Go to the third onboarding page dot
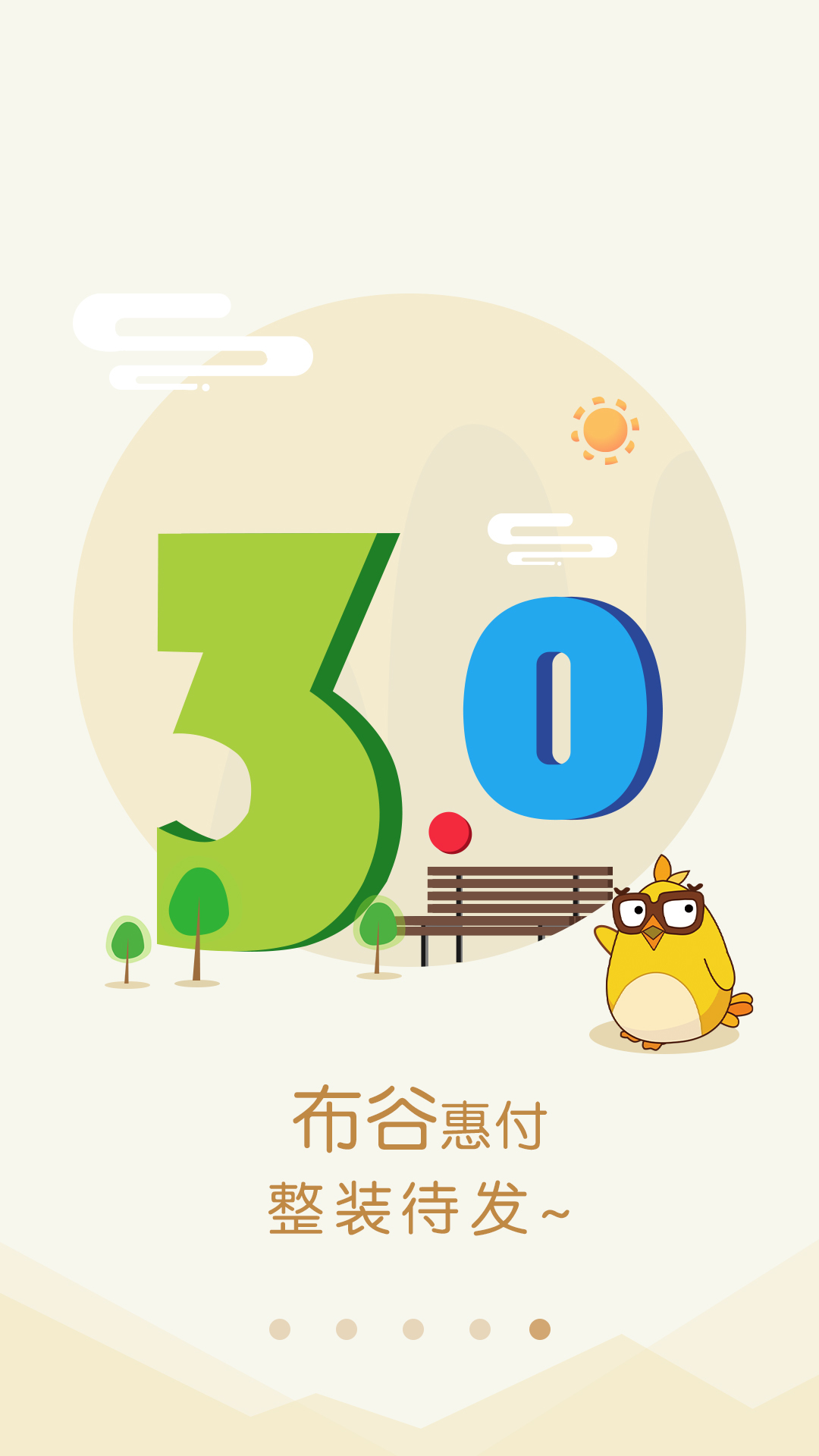The height and width of the screenshot is (1456, 819). tap(413, 1329)
